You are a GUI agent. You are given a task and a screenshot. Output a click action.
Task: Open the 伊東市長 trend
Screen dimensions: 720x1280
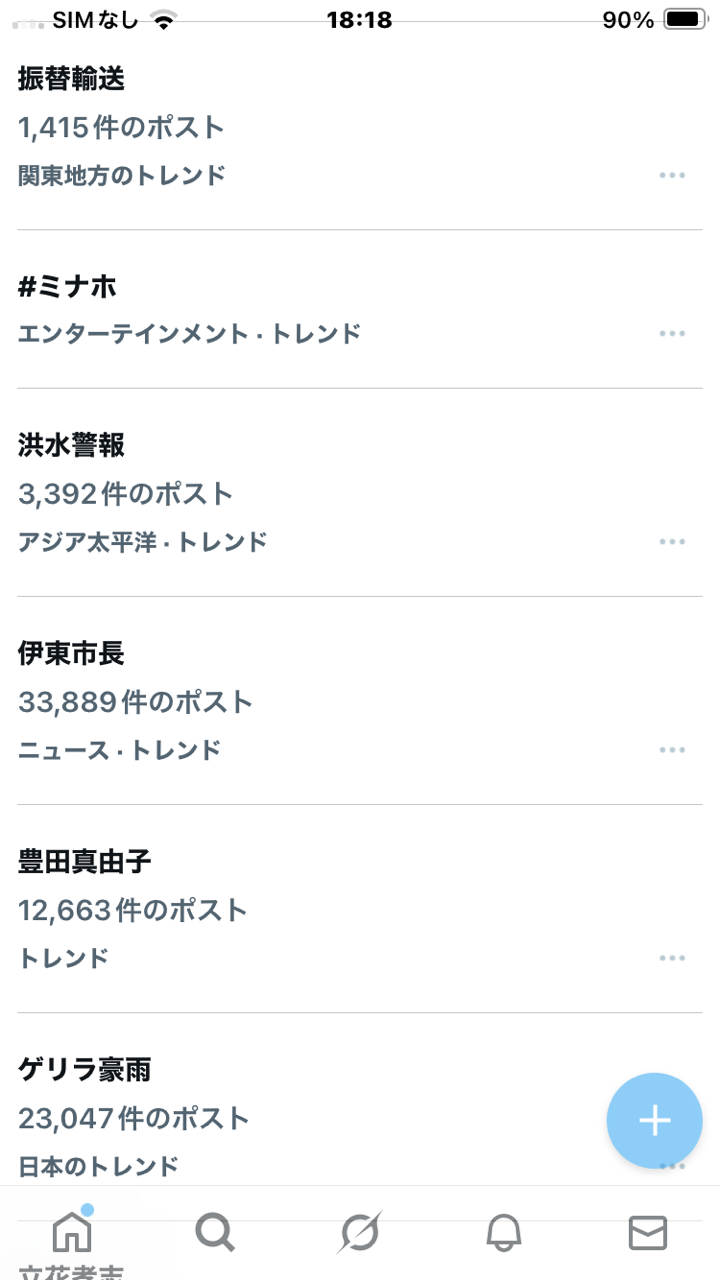72,654
